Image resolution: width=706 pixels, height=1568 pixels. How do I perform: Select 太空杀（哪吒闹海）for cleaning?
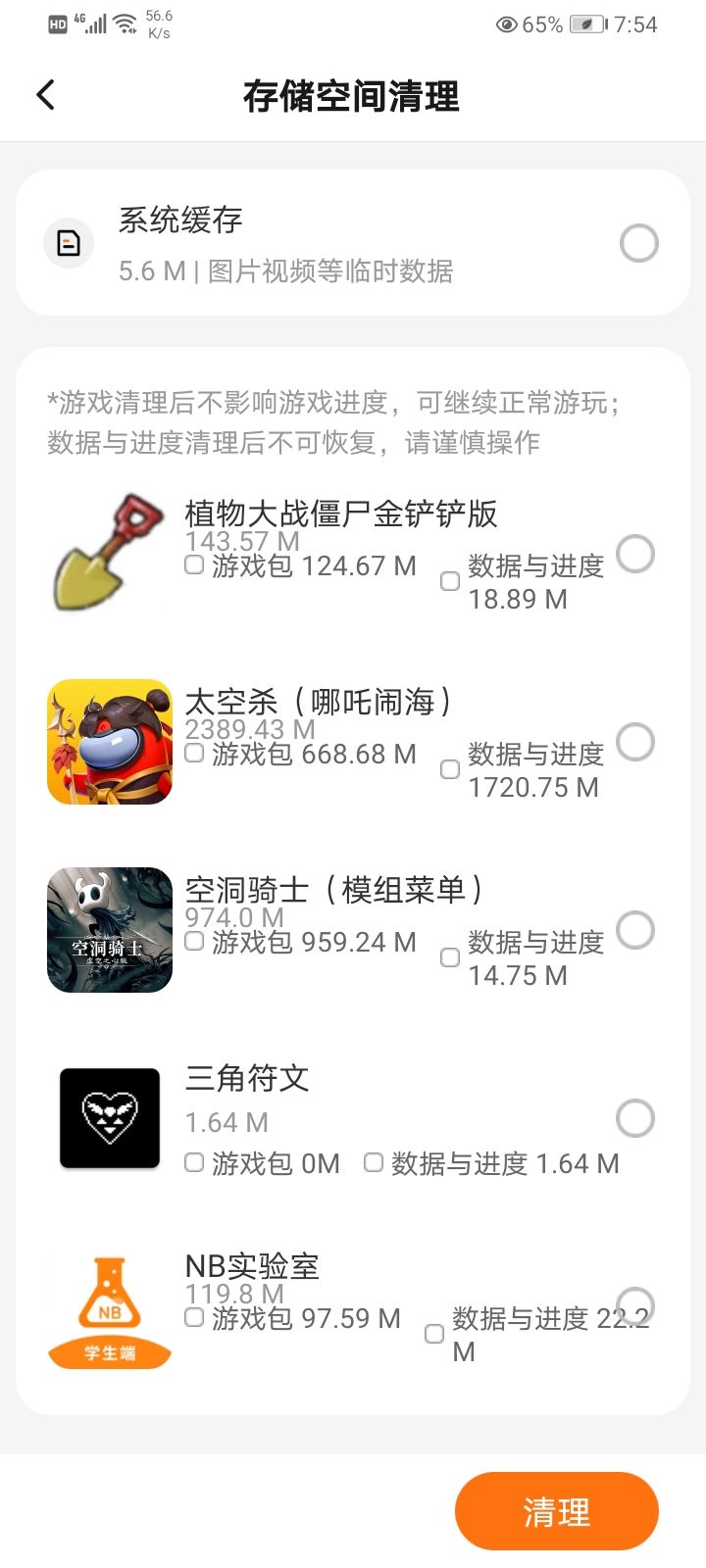[x=635, y=742]
